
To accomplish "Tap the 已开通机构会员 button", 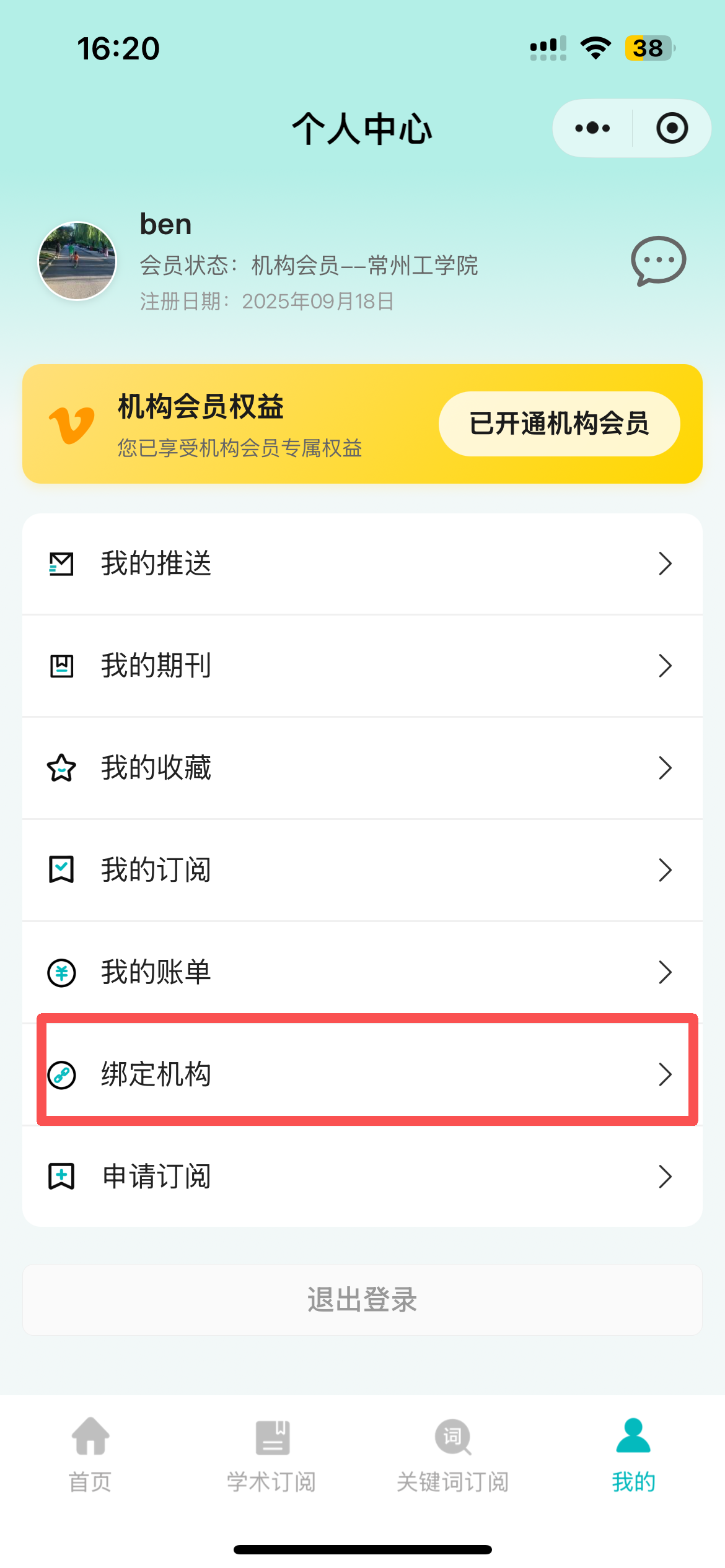I will (559, 424).
